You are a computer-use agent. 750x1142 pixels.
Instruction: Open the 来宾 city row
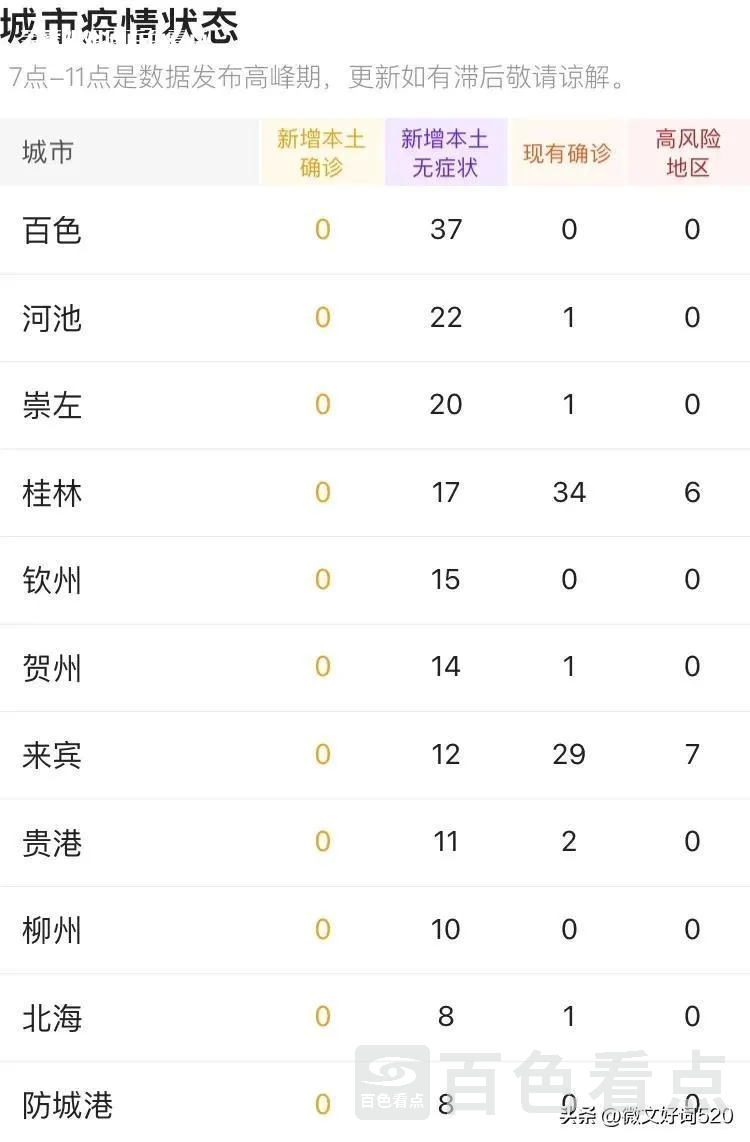[x=51, y=755]
